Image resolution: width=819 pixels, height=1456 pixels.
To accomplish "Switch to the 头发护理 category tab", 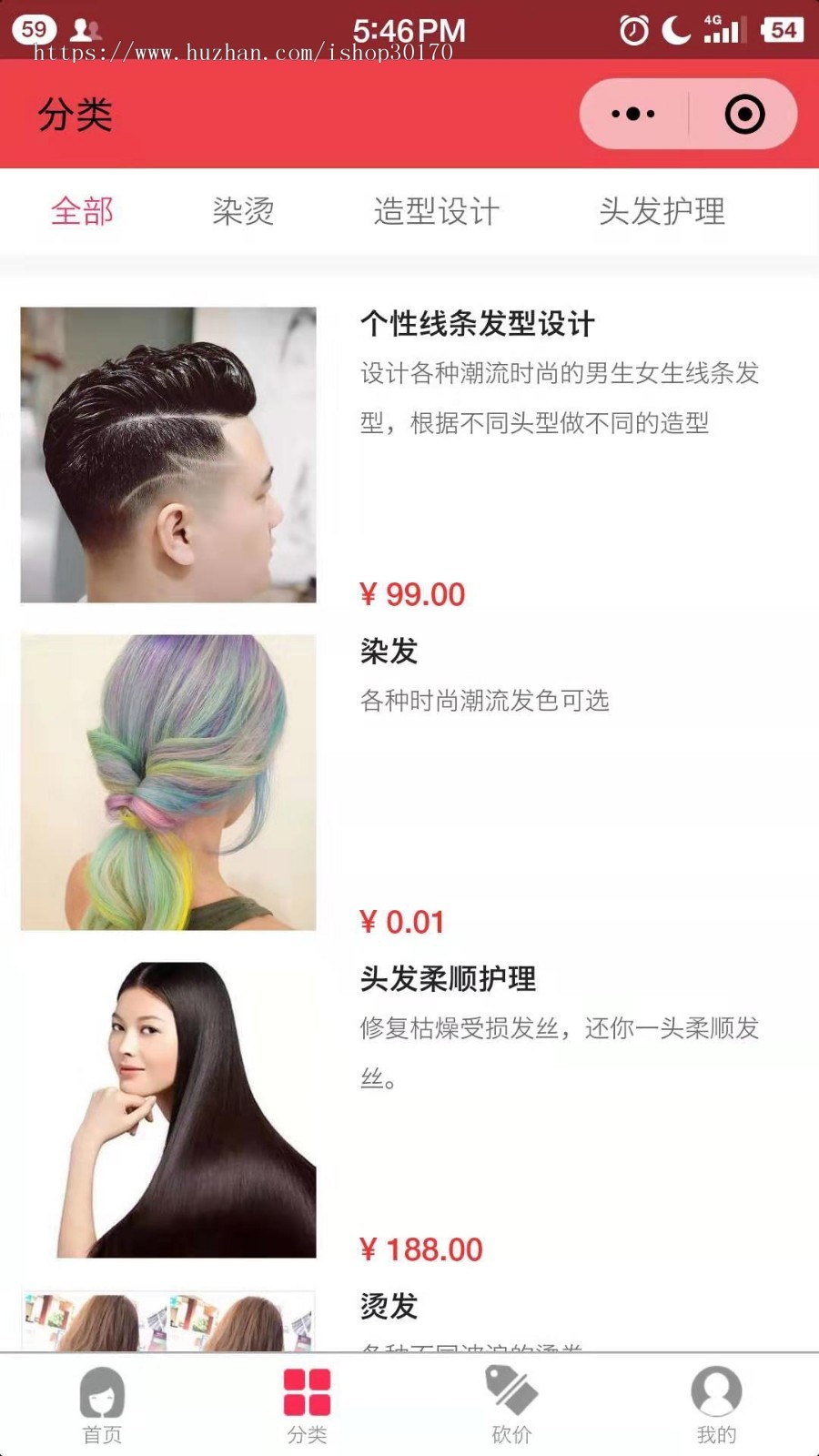I will point(662,211).
